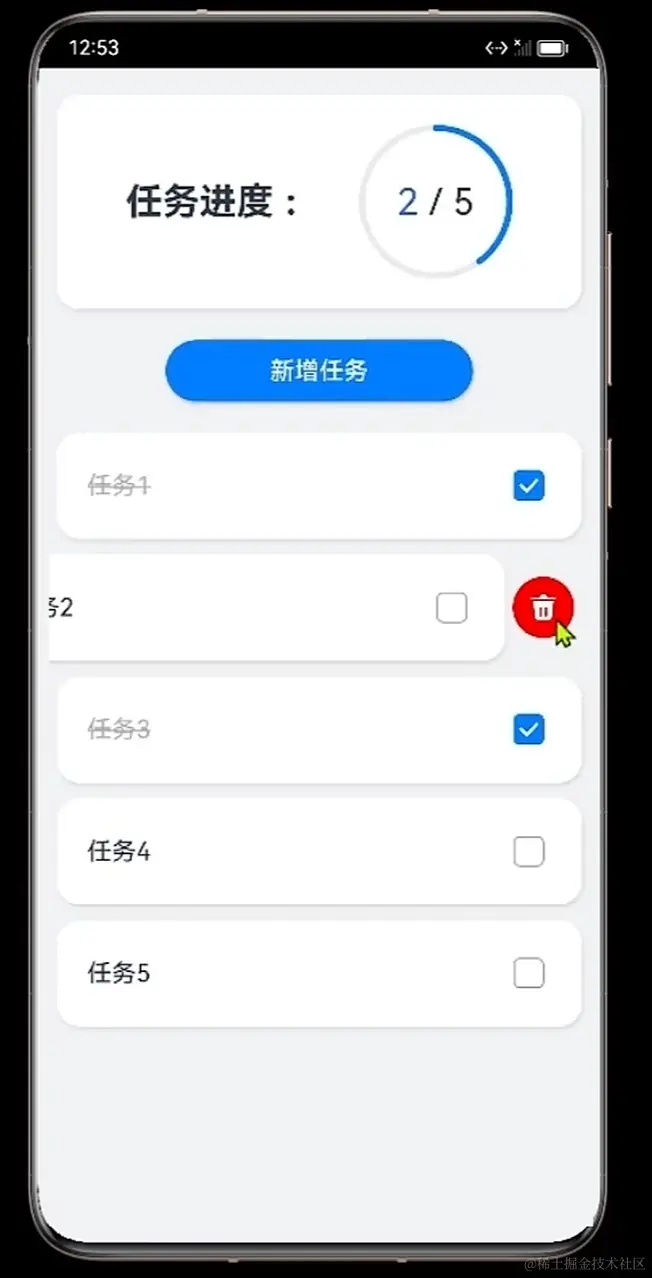Uncheck the checkbox for 任务3
Viewport: 652px width, 1278px height.
(528, 730)
